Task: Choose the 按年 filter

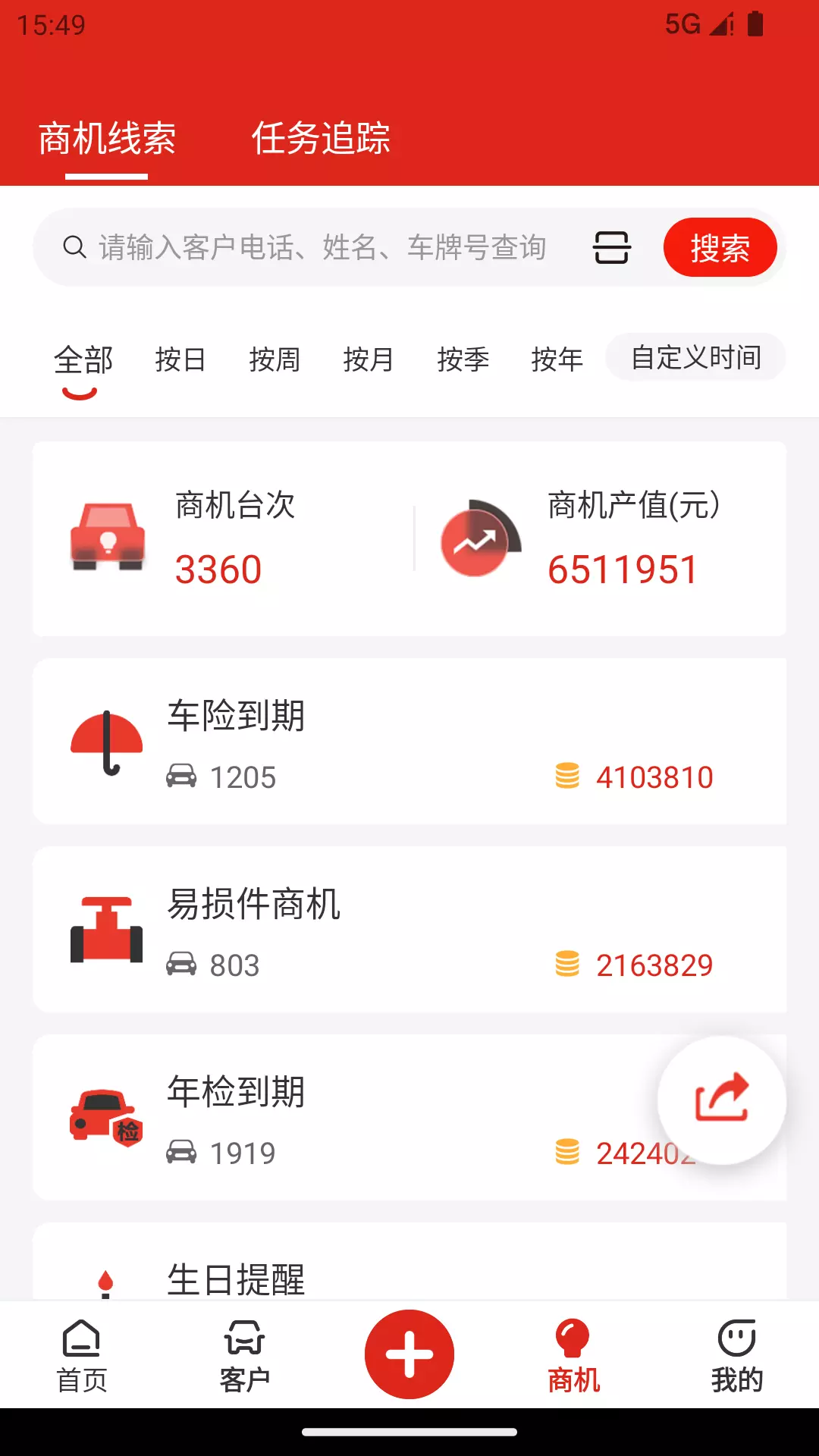Action: [557, 359]
